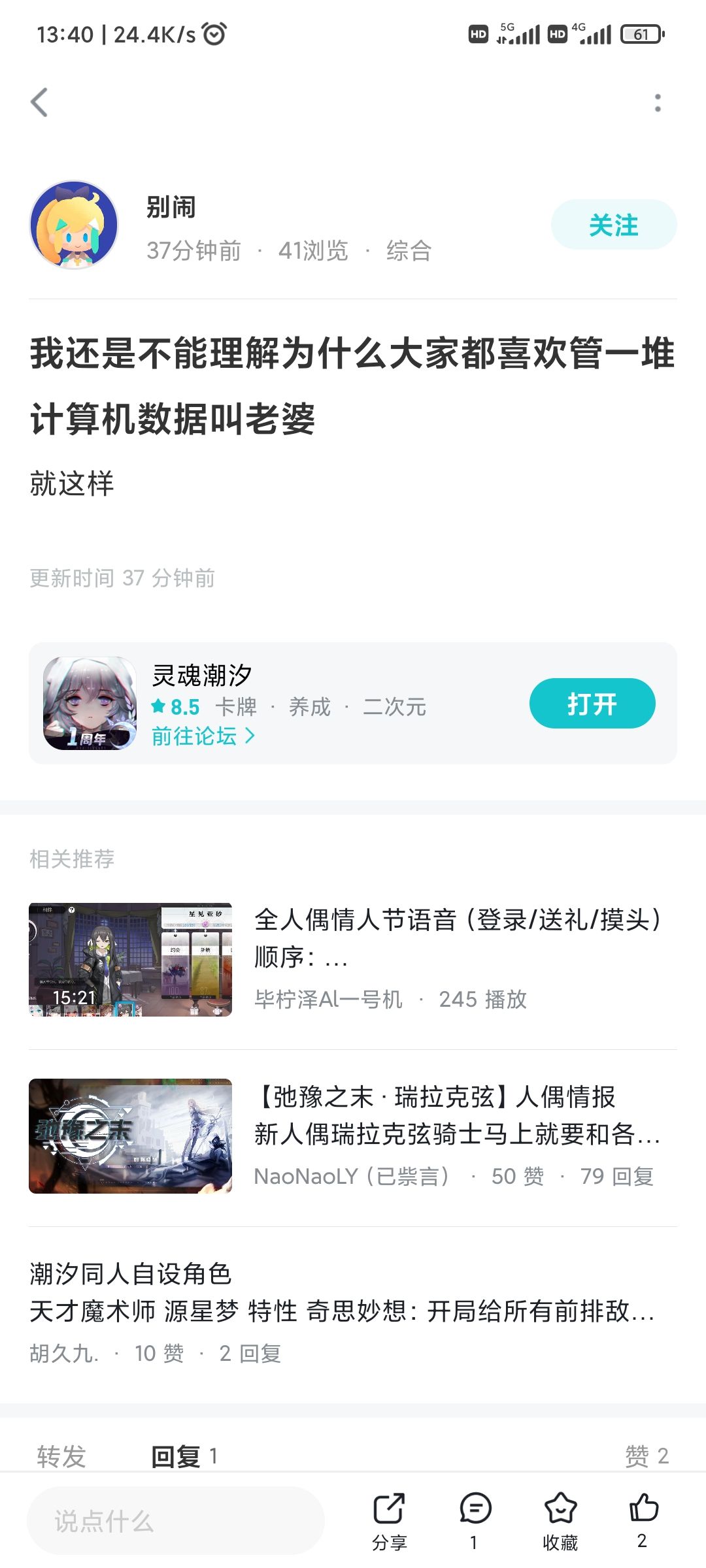Image resolution: width=706 pixels, height=1568 pixels.
Task: Tap 关注 to follow user 别闹
Action: 615,225
